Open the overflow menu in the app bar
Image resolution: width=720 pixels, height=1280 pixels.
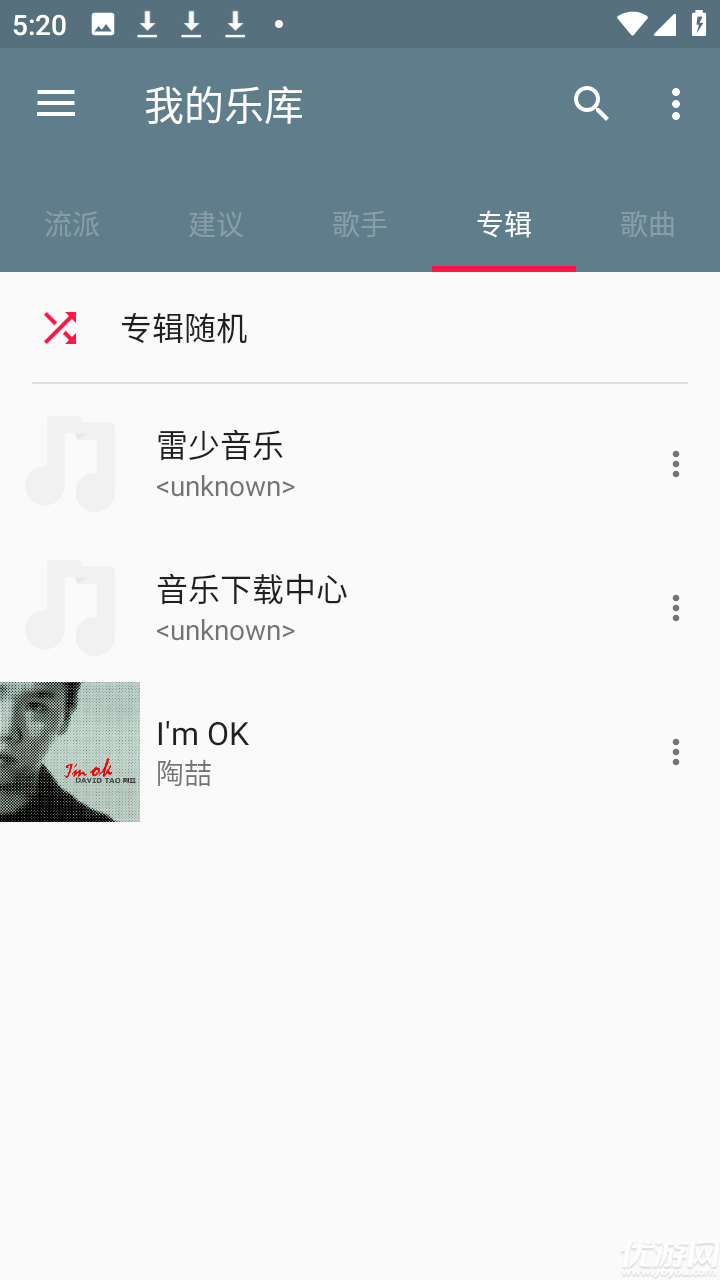pos(676,104)
